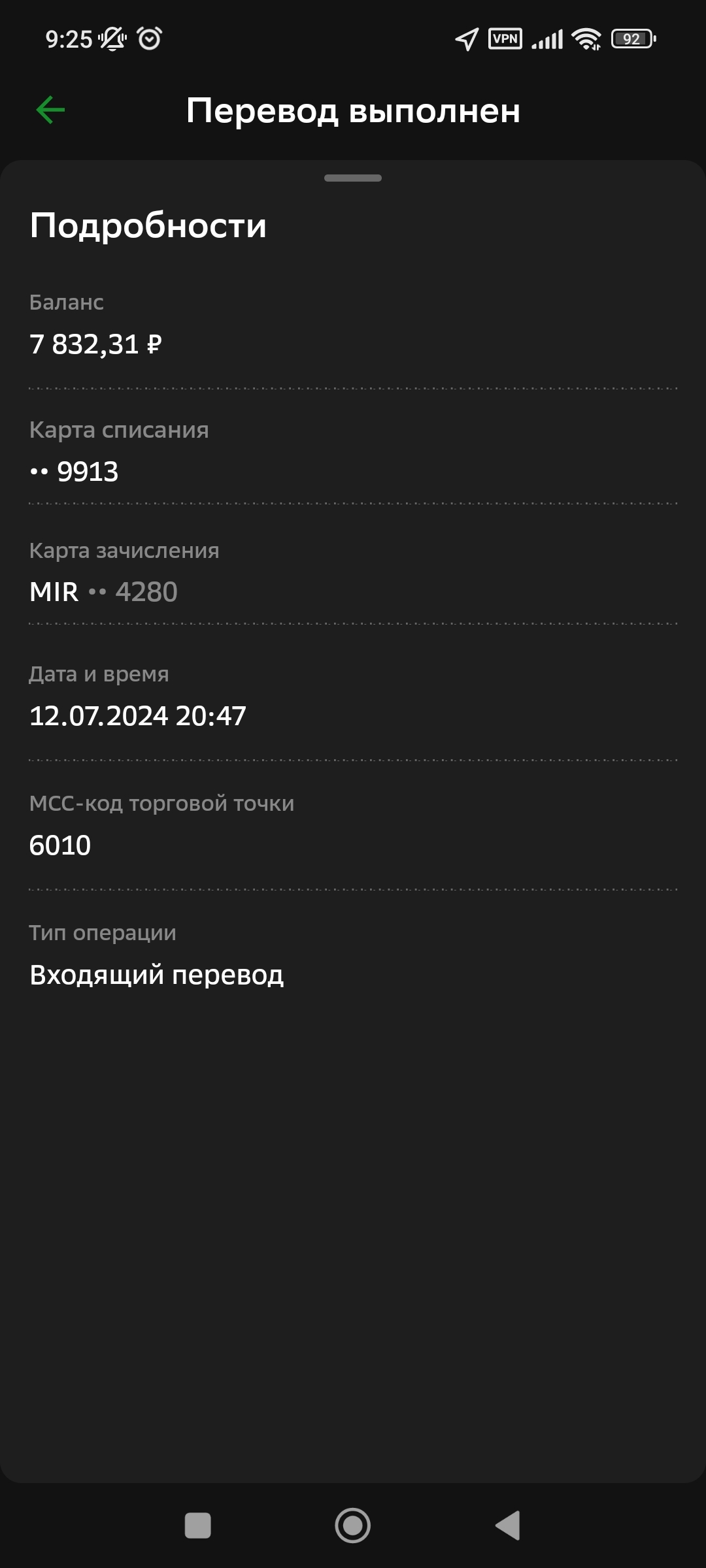Tap the system back button
This screenshot has height=1568, width=706.
pyautogui.click(x=508, y=1526)
